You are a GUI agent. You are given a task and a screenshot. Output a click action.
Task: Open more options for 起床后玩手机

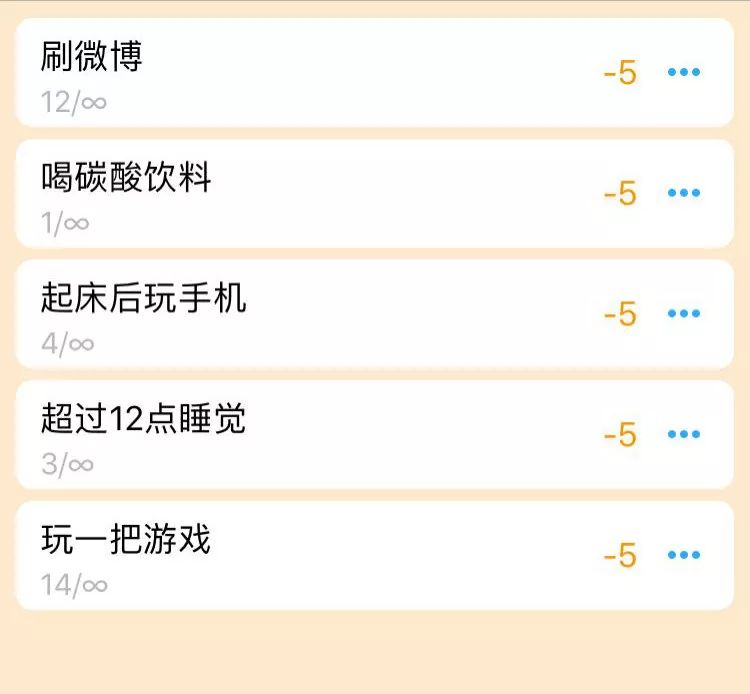(x=684, y=314)
